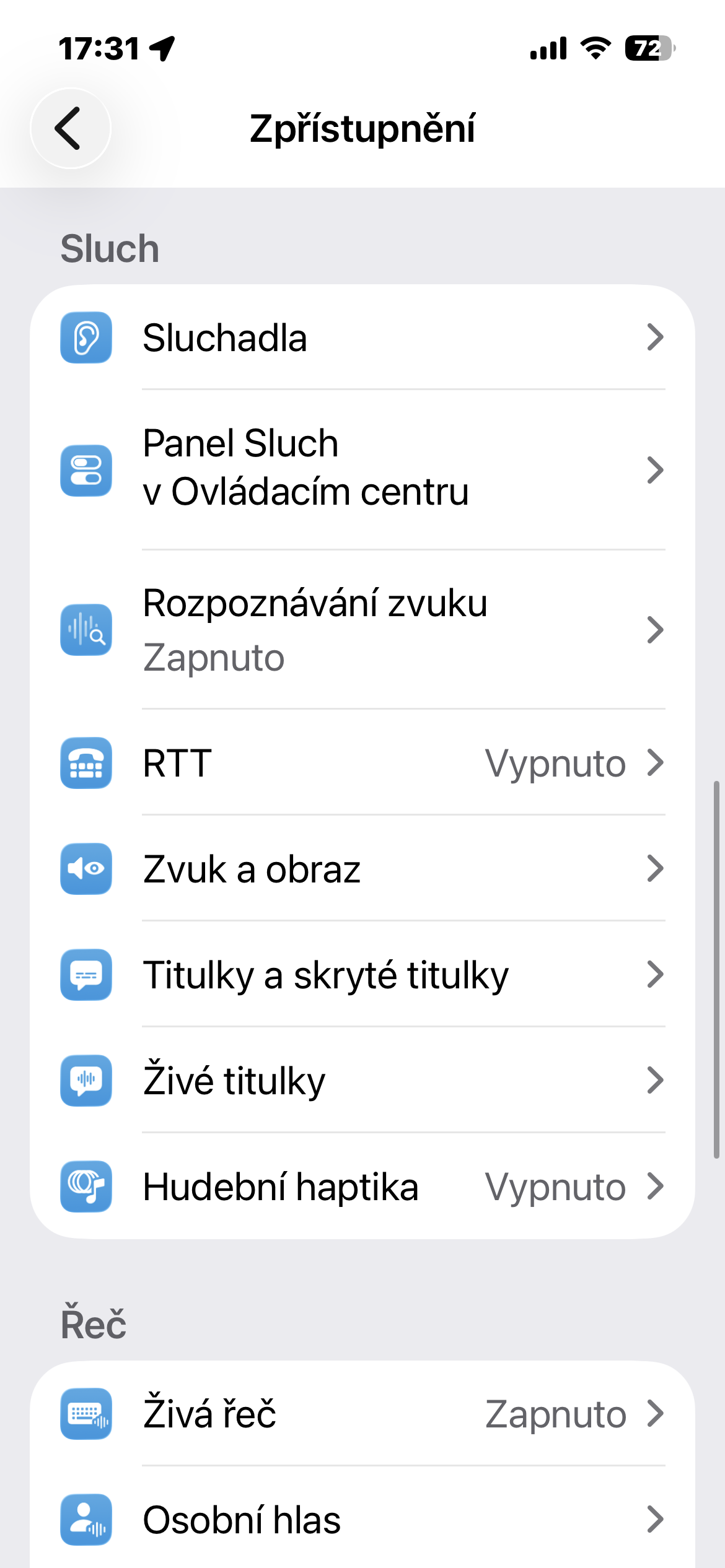Open Panel Sluch v Ovládacím centru

(x=362, y=470)
